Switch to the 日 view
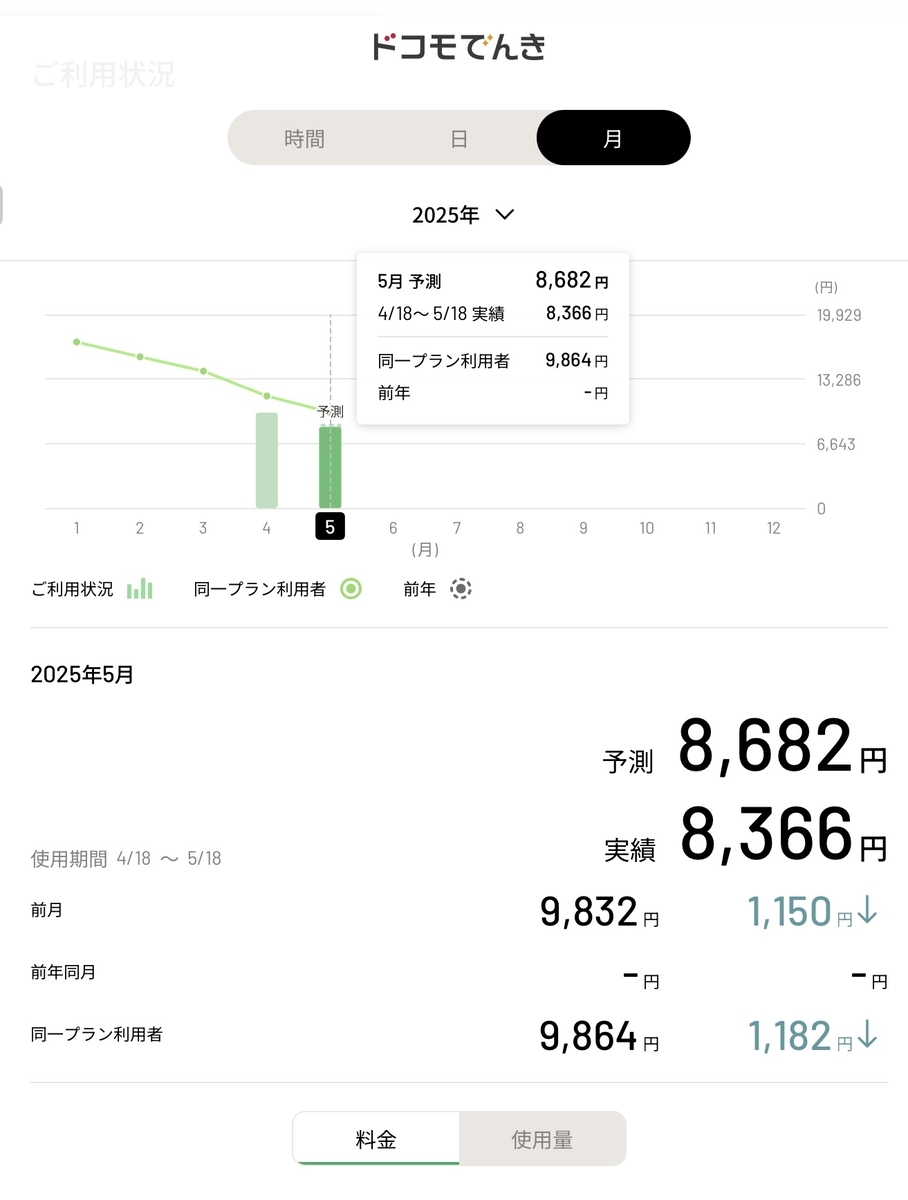908x1200 pixels. click(x=459, y=138)
